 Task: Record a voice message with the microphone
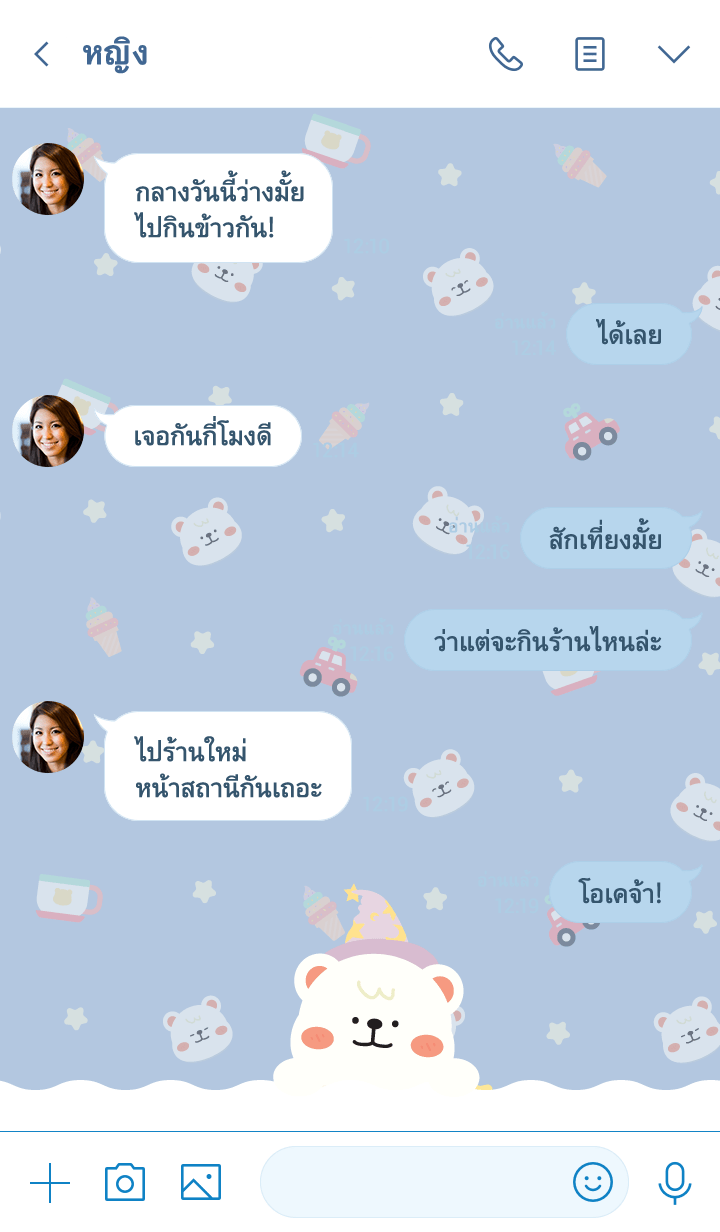pos(674,1183)
